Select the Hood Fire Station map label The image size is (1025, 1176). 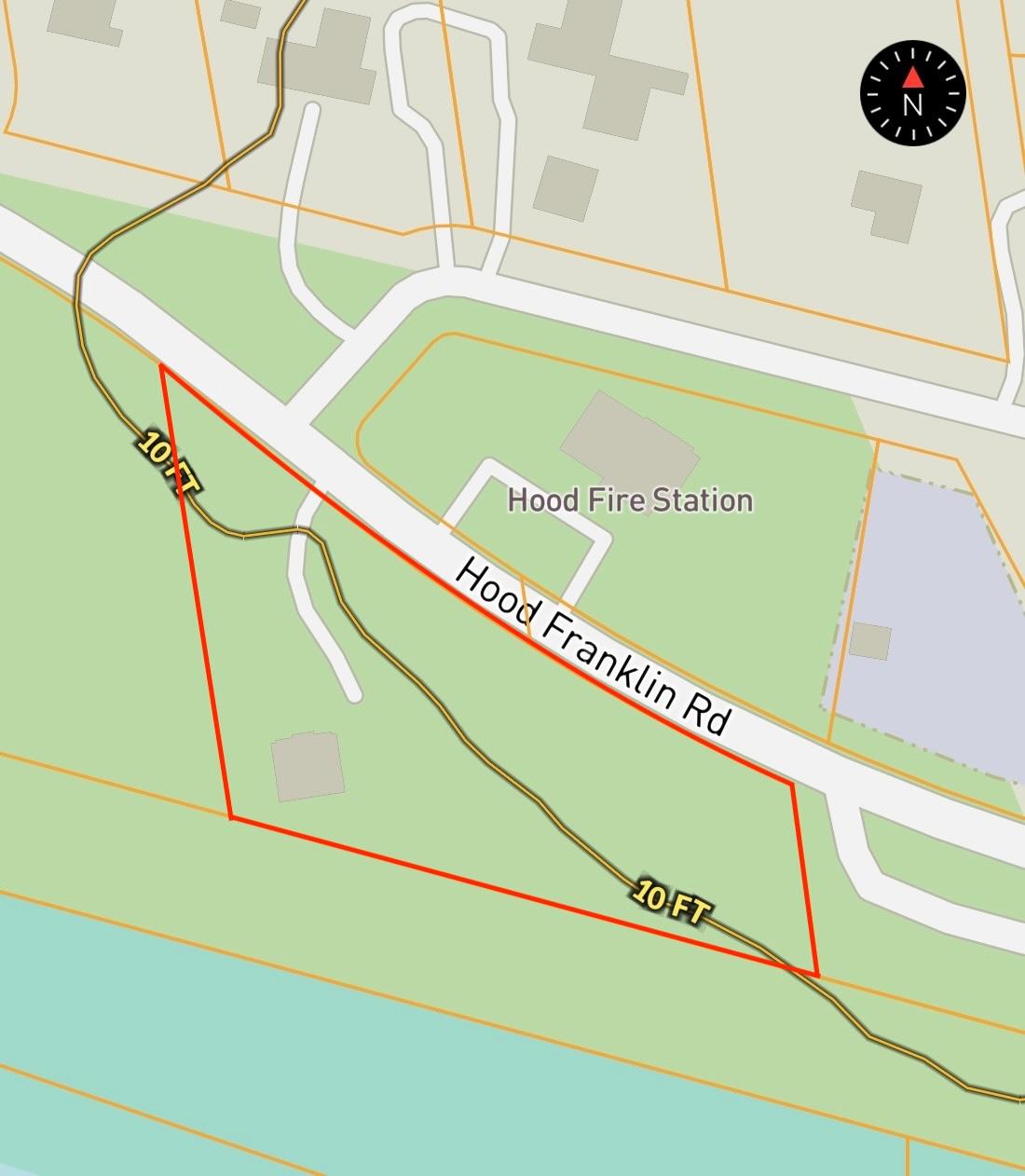[630, 500]
